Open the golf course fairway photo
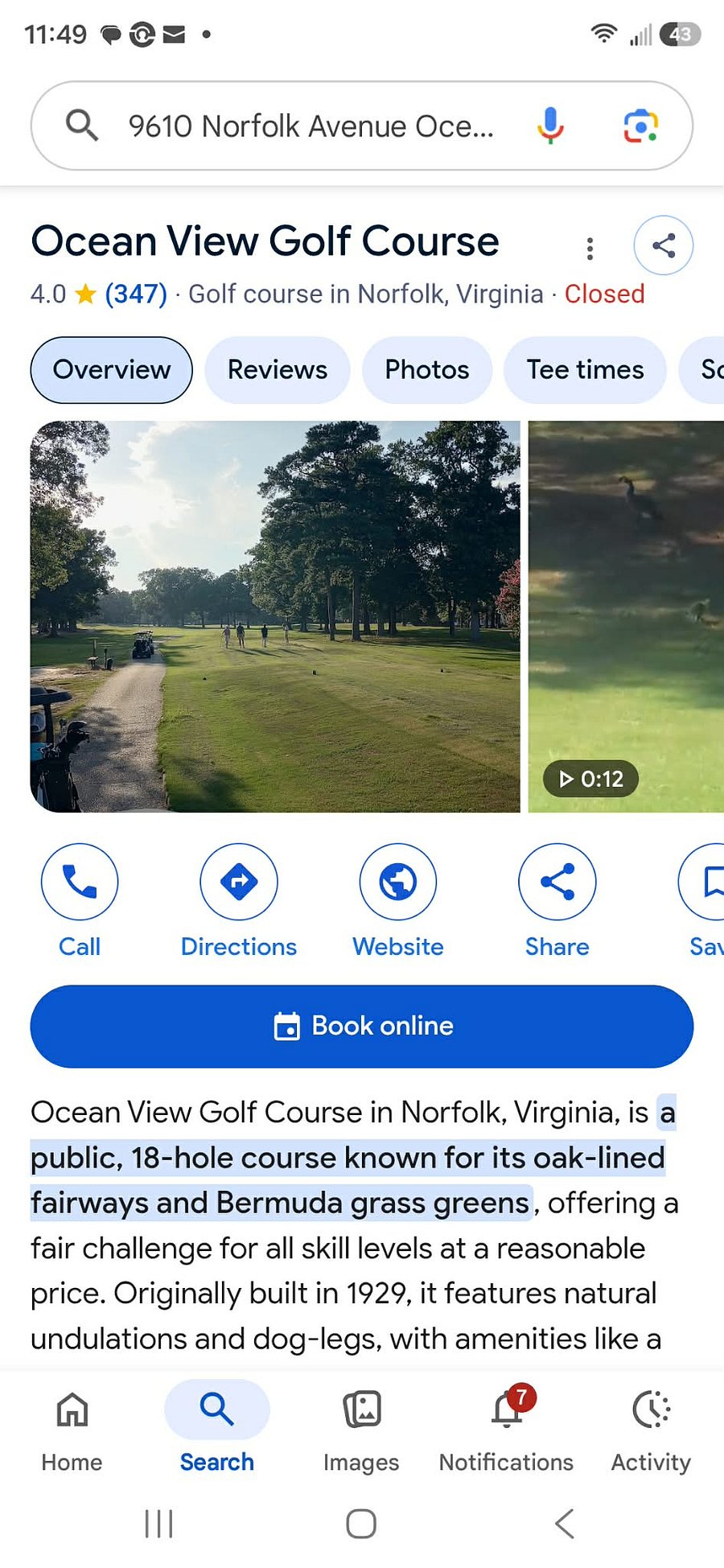 [x=275, y=616]
